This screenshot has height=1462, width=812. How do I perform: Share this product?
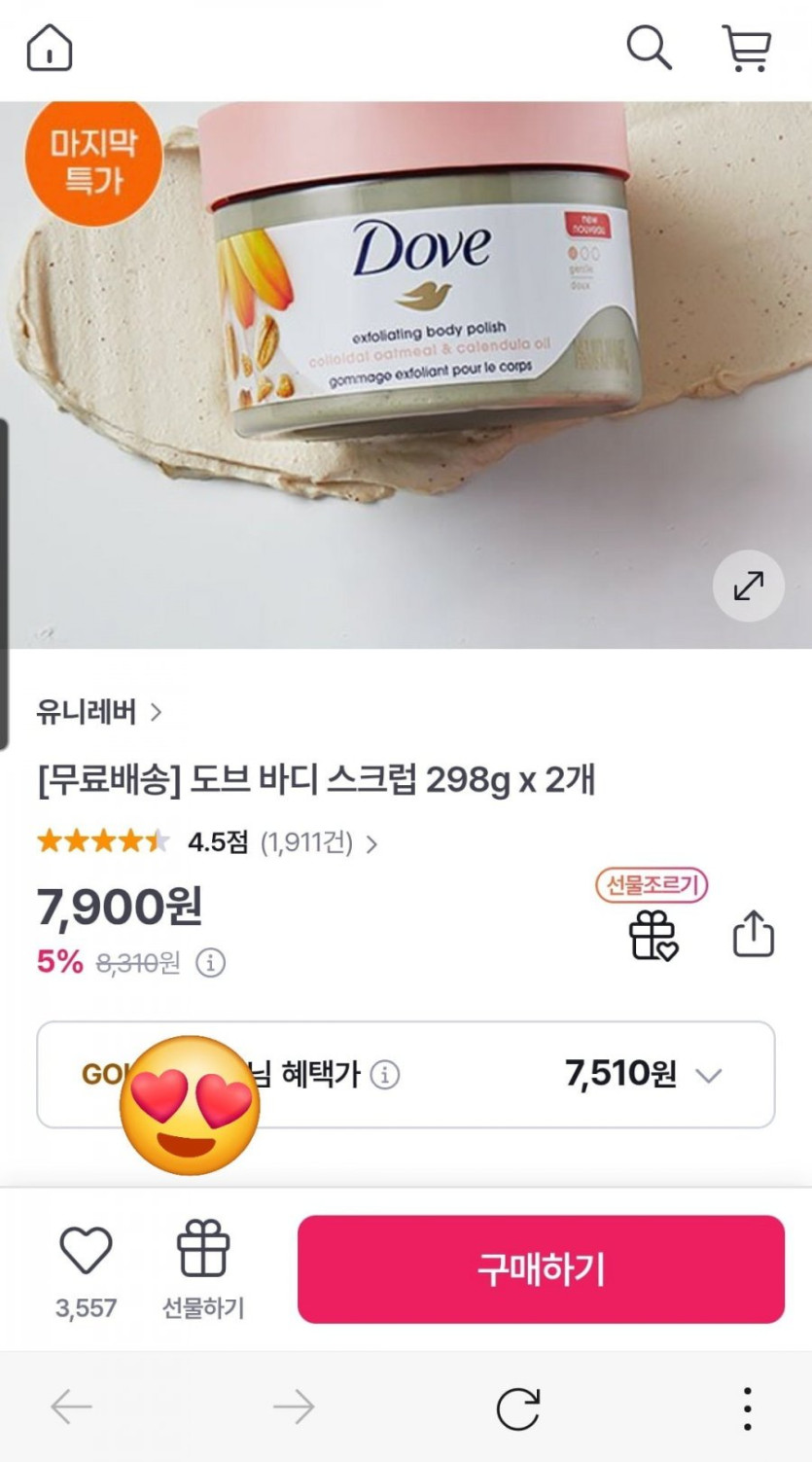pos(753,935)
